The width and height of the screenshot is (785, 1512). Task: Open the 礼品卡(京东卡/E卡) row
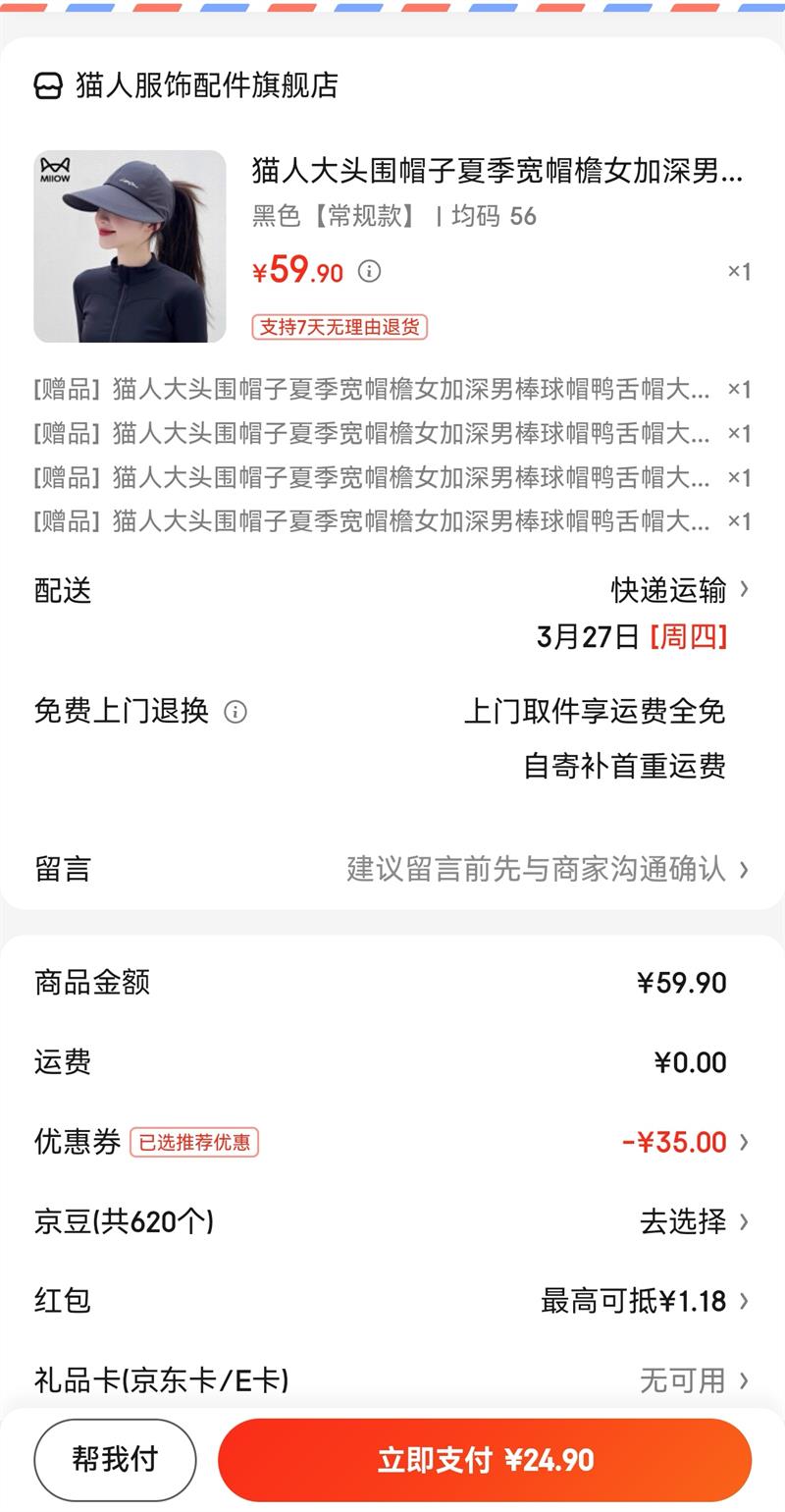click(392, 1380)
